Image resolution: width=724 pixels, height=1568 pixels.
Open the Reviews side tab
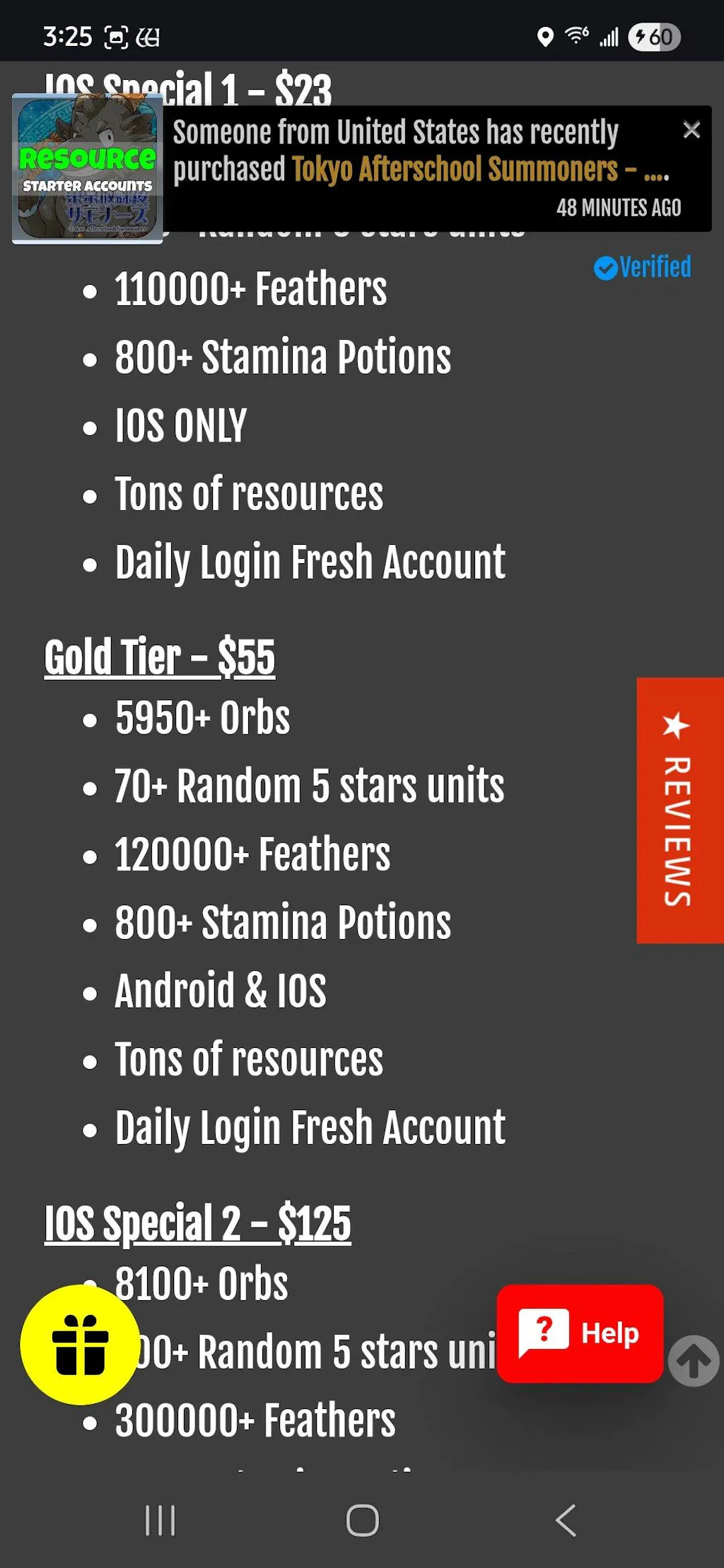point(679,810)
